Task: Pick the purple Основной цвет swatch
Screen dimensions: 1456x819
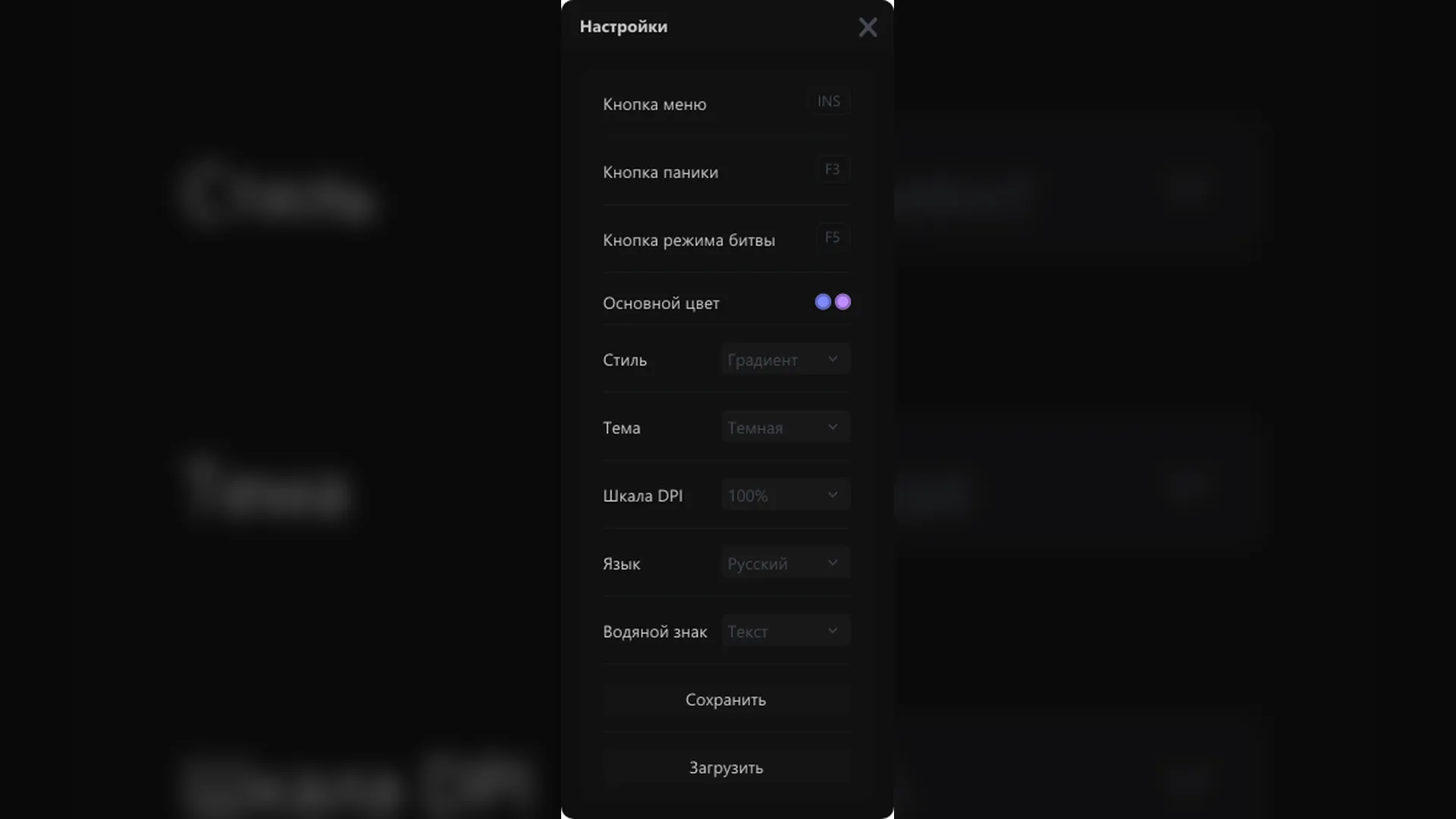Action: click(x=843, y=302)
